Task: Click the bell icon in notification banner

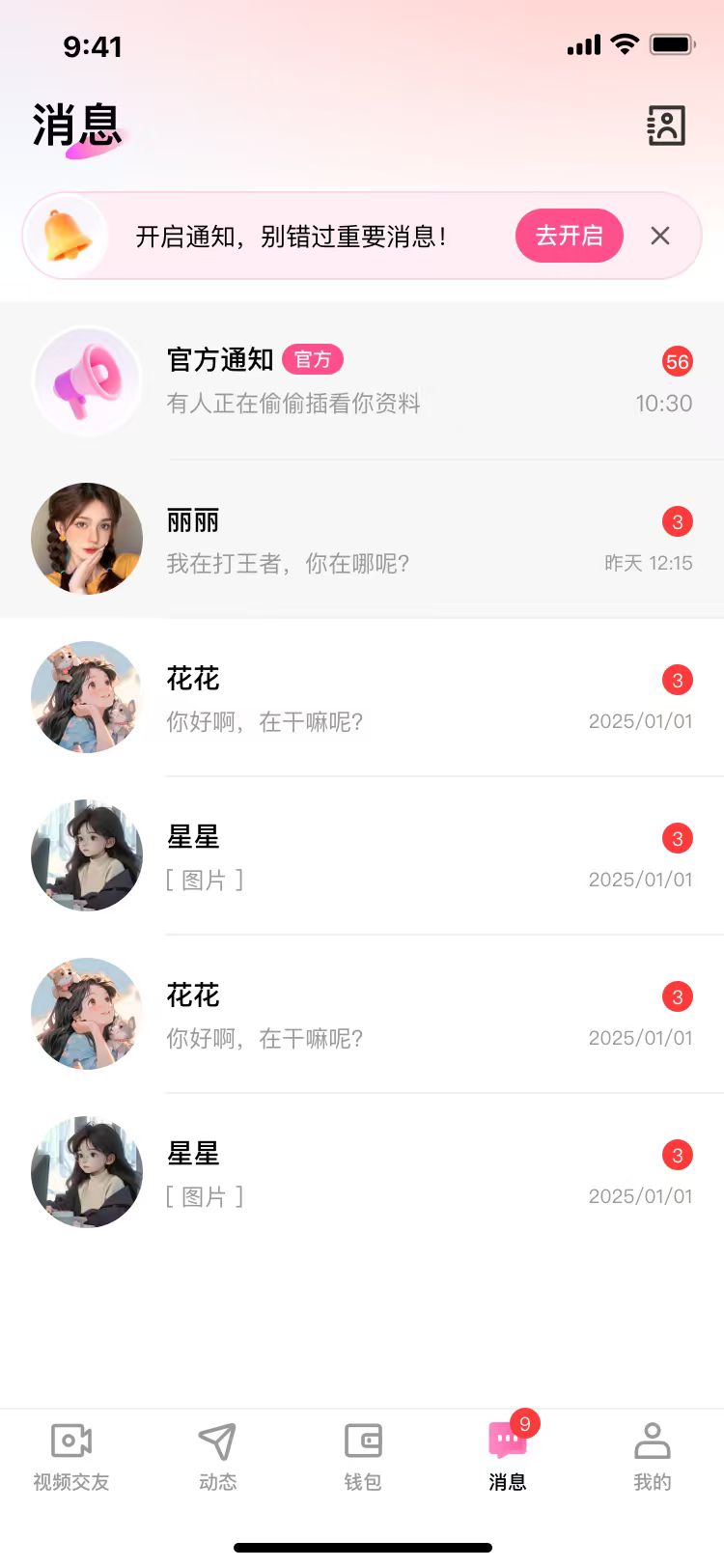Action: click(68, 235)
